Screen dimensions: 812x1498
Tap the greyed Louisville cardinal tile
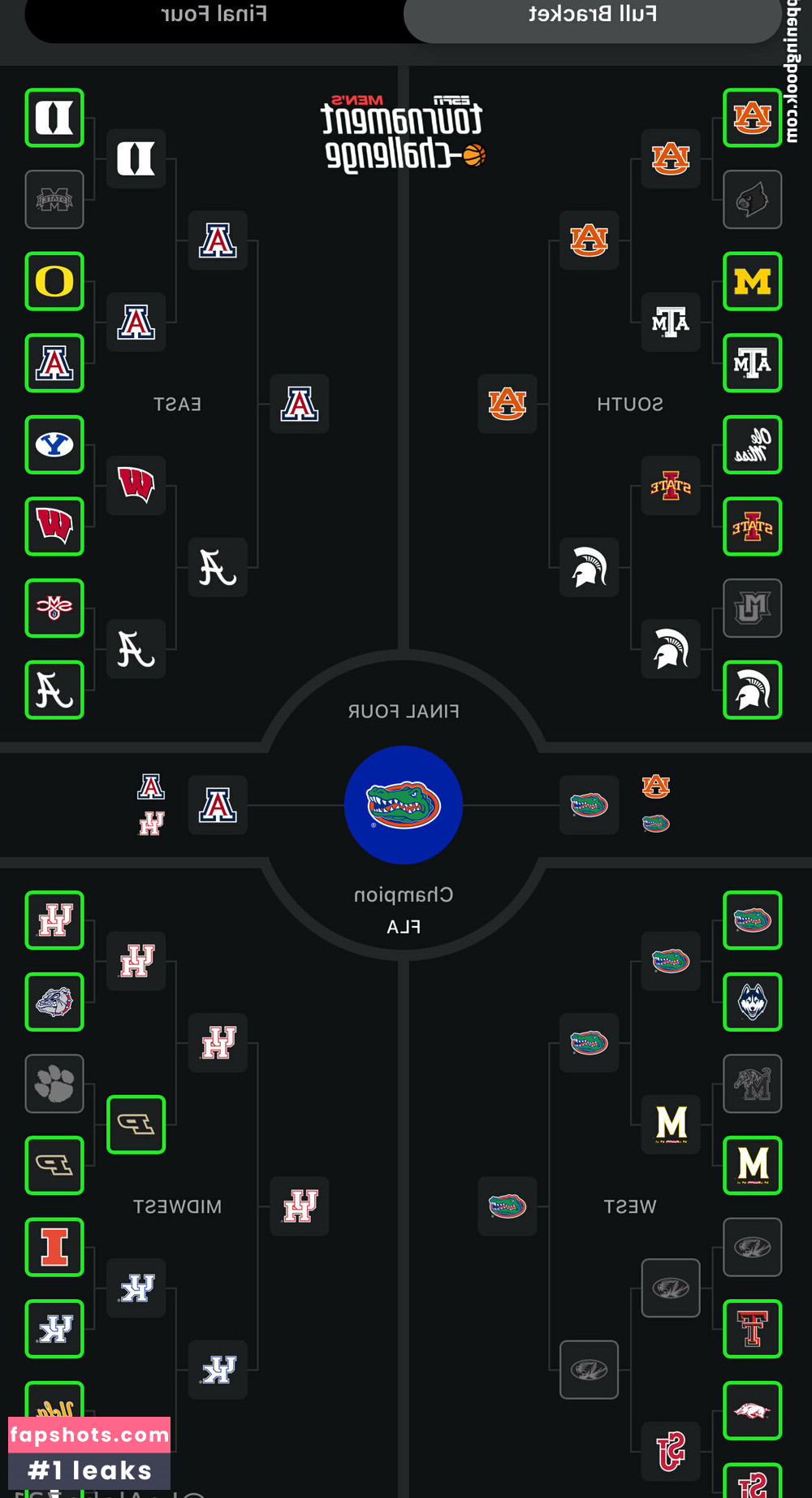(x=753, y=199)
